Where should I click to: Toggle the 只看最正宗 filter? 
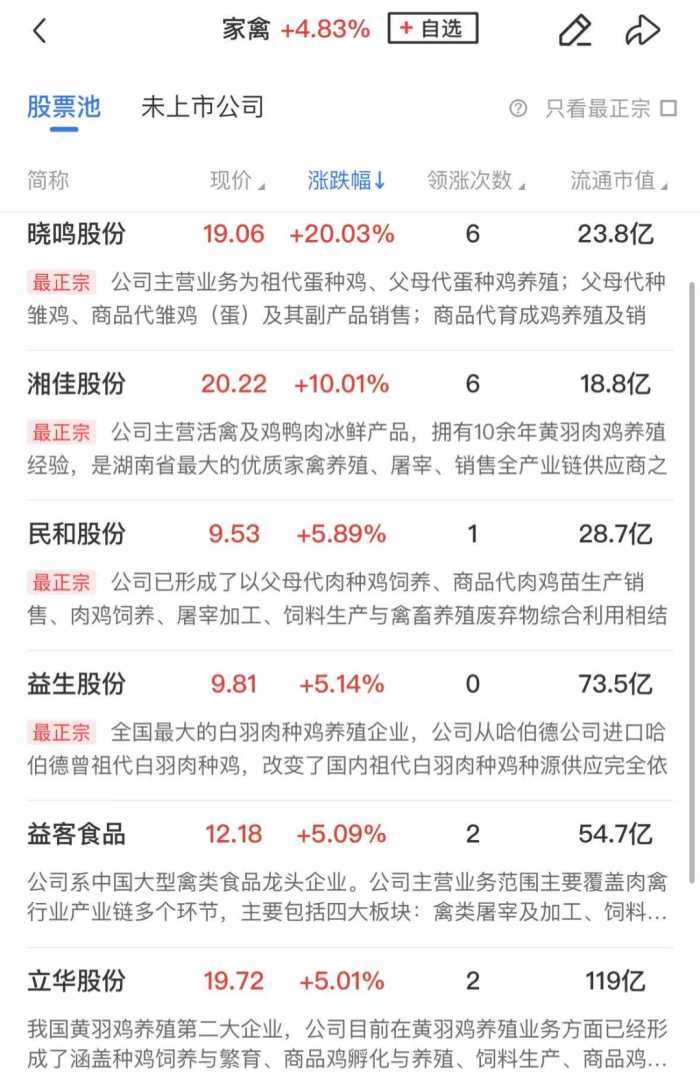click(x=666, y=108)
